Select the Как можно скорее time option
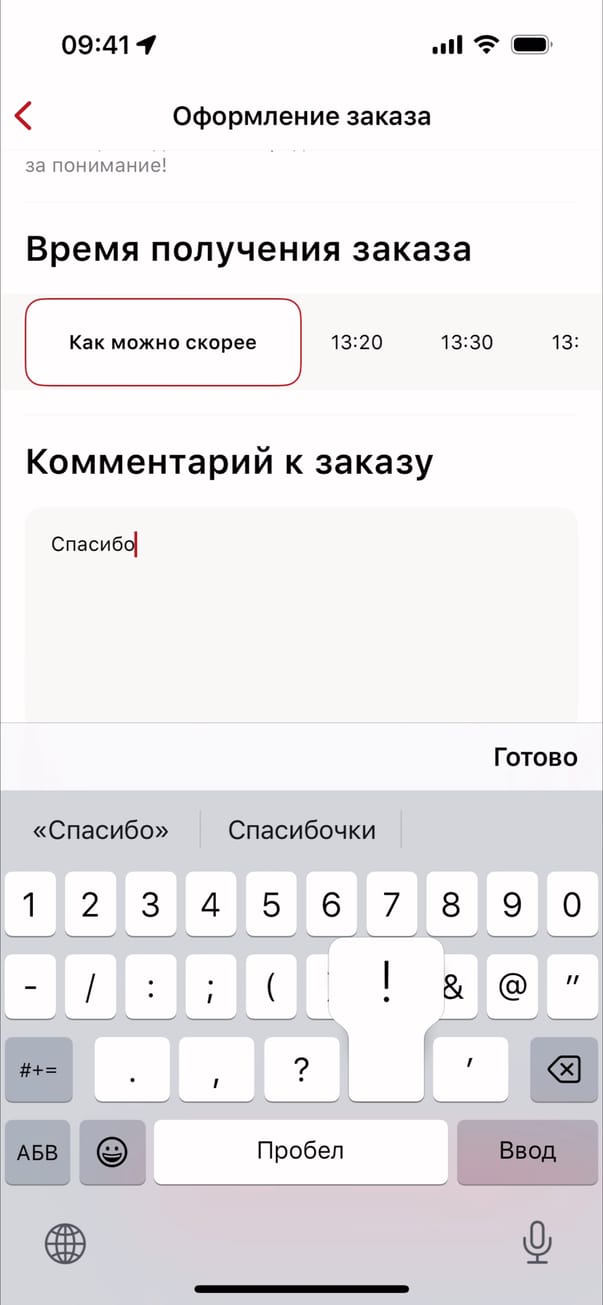The image size is (603, 1305). click(x=163, y=342)
